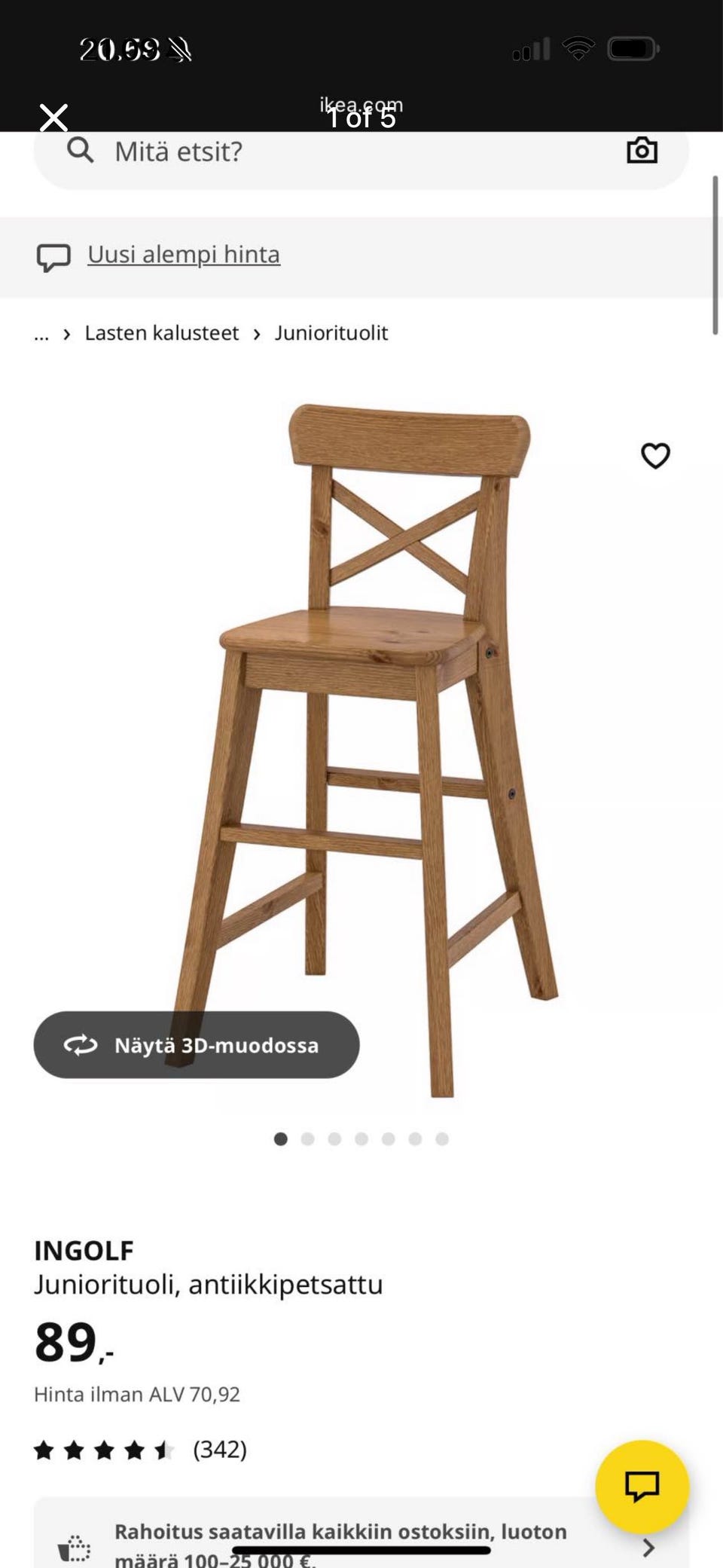Open the "Uusi alempi hinta" link

coord(183,255)
